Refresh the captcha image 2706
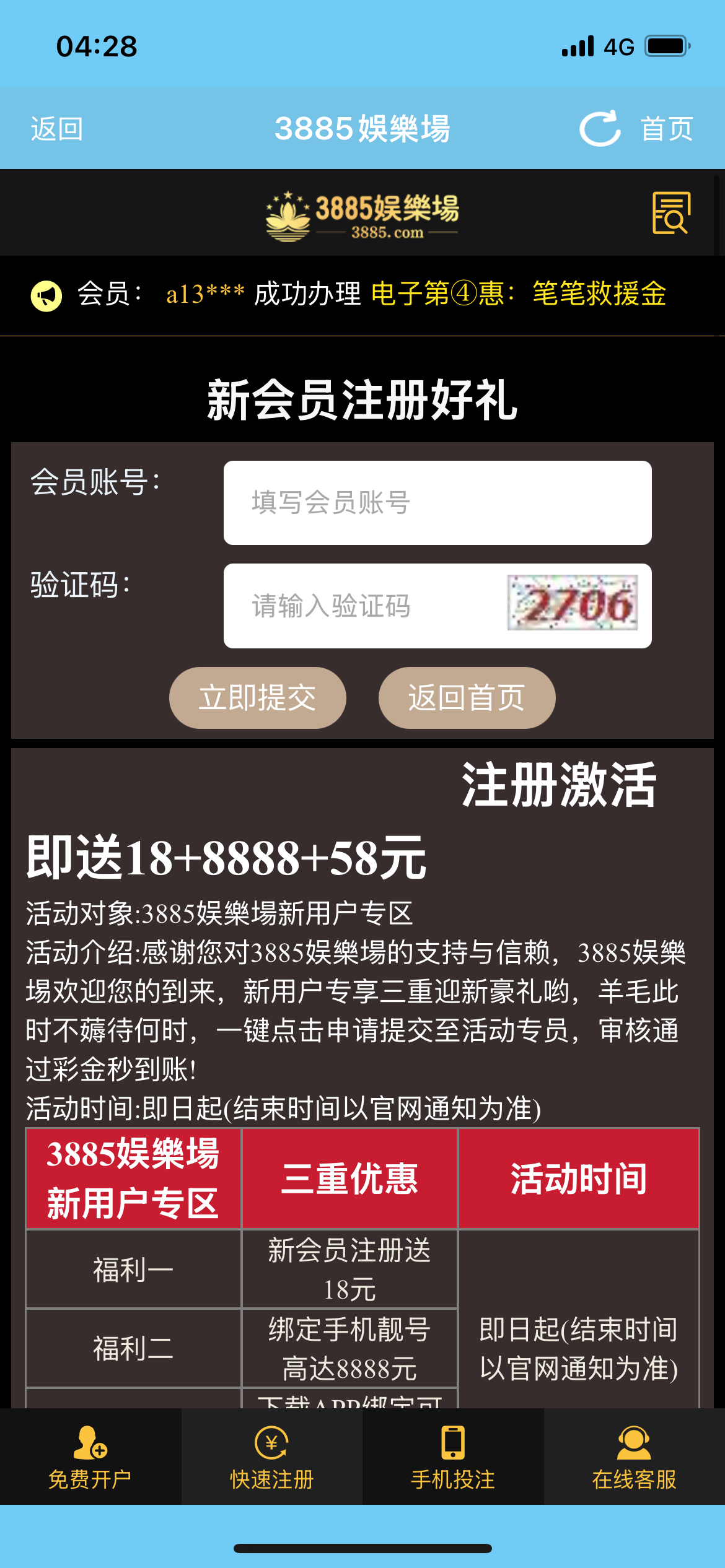This screenshot has height=1568, width=725. coord(572,603)
